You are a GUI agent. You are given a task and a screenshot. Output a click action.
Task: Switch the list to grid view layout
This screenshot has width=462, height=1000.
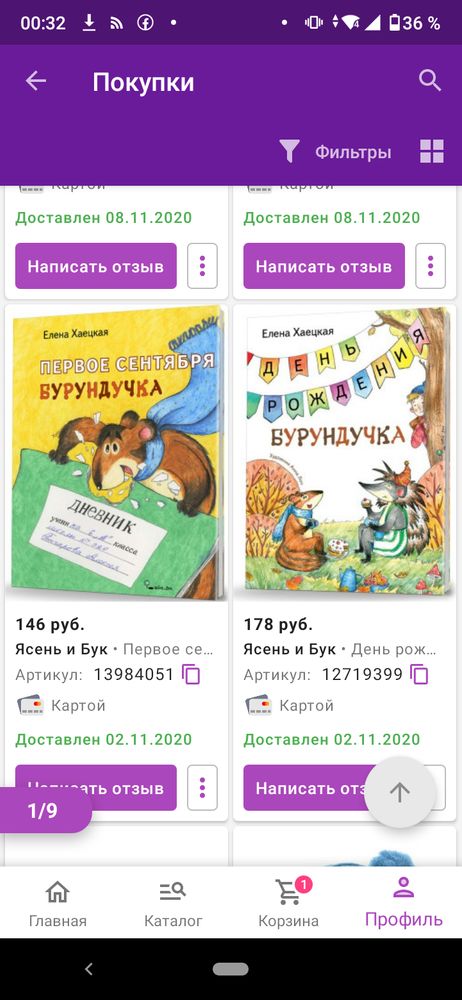[432, 152]
